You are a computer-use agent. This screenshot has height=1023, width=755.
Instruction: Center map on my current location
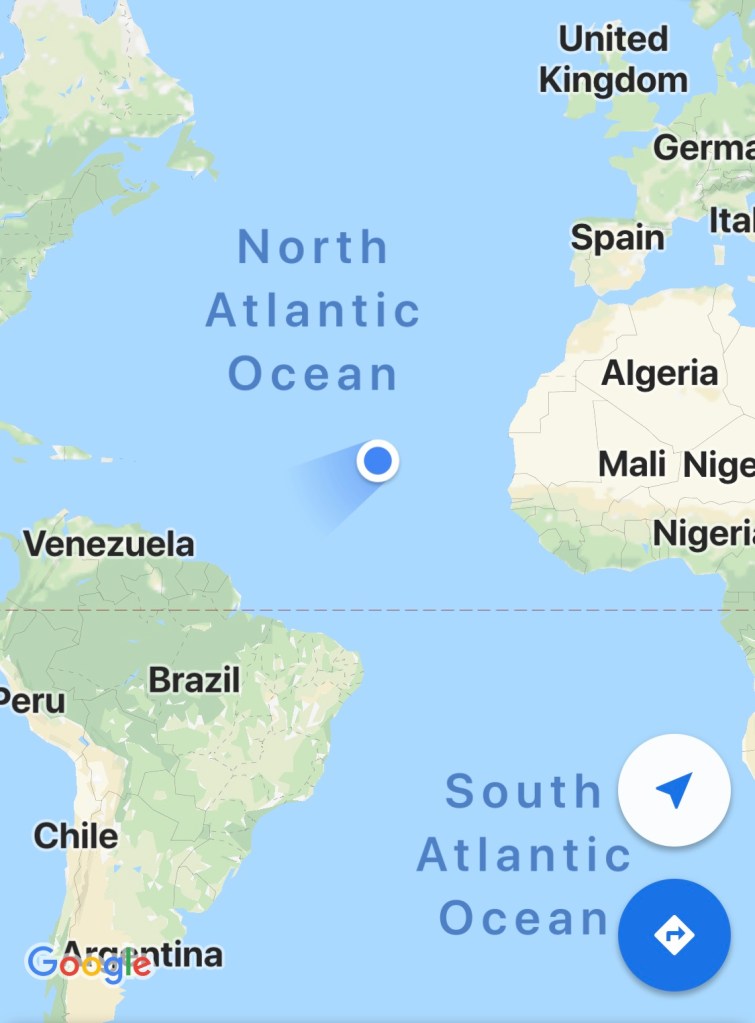click(674, 790)
